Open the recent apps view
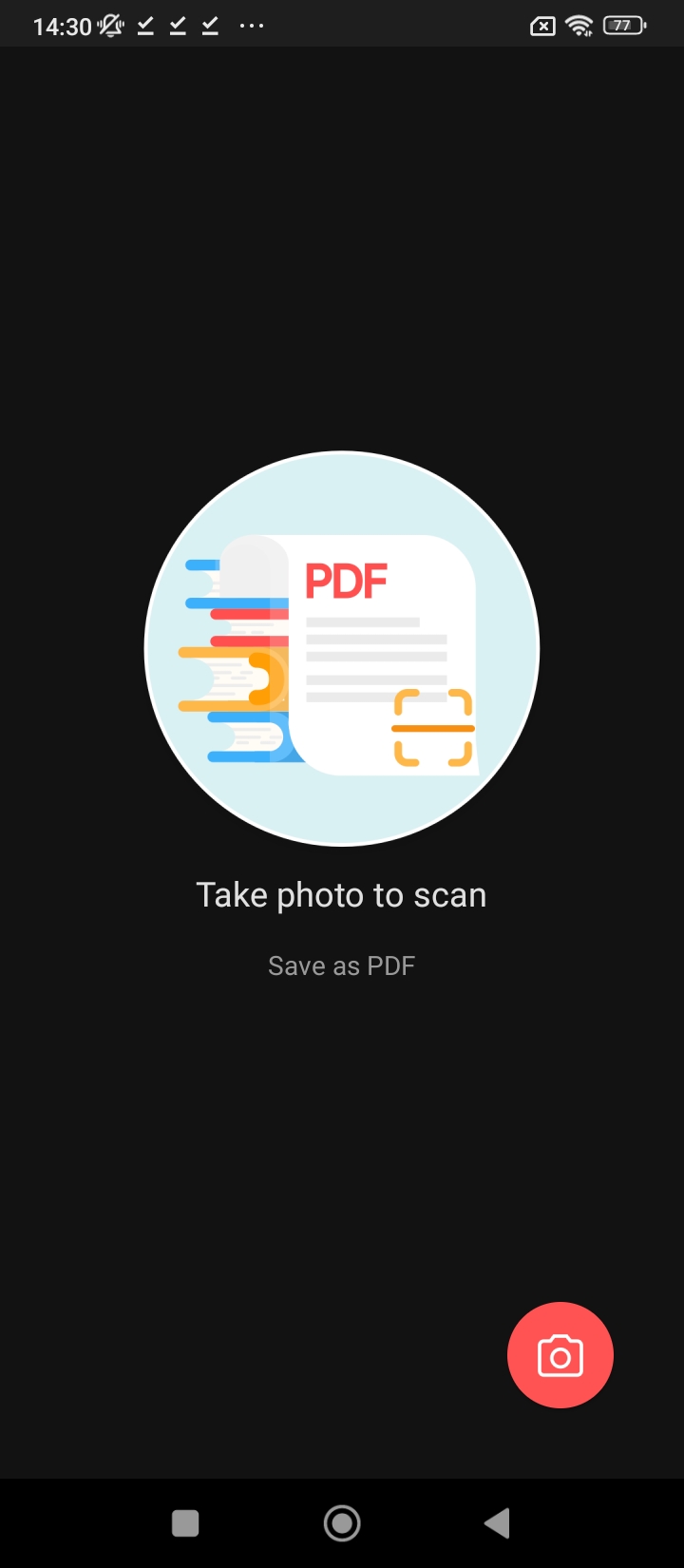Viewport: 684px width, 1568px height. tap(185, 1523)
